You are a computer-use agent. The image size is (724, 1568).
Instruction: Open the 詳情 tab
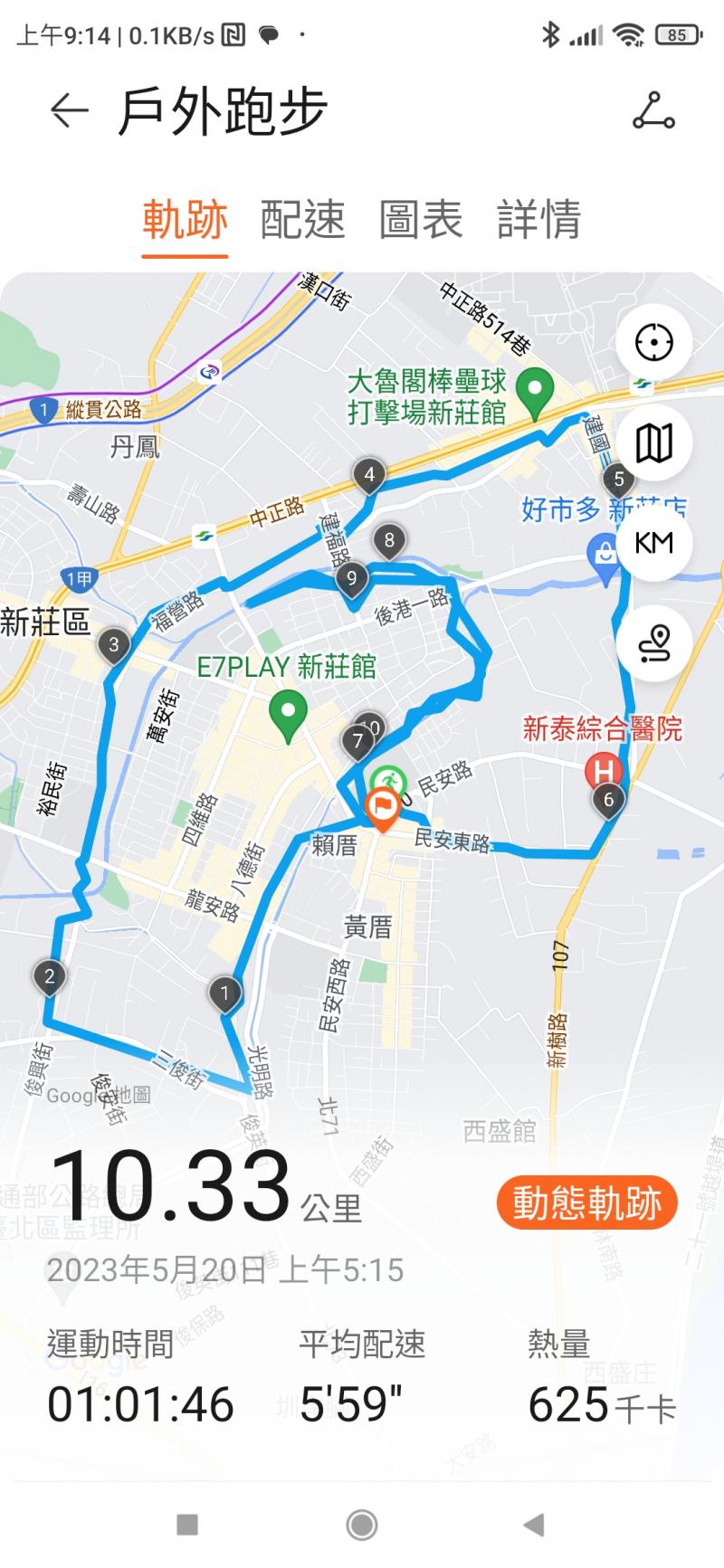point(538,220)
